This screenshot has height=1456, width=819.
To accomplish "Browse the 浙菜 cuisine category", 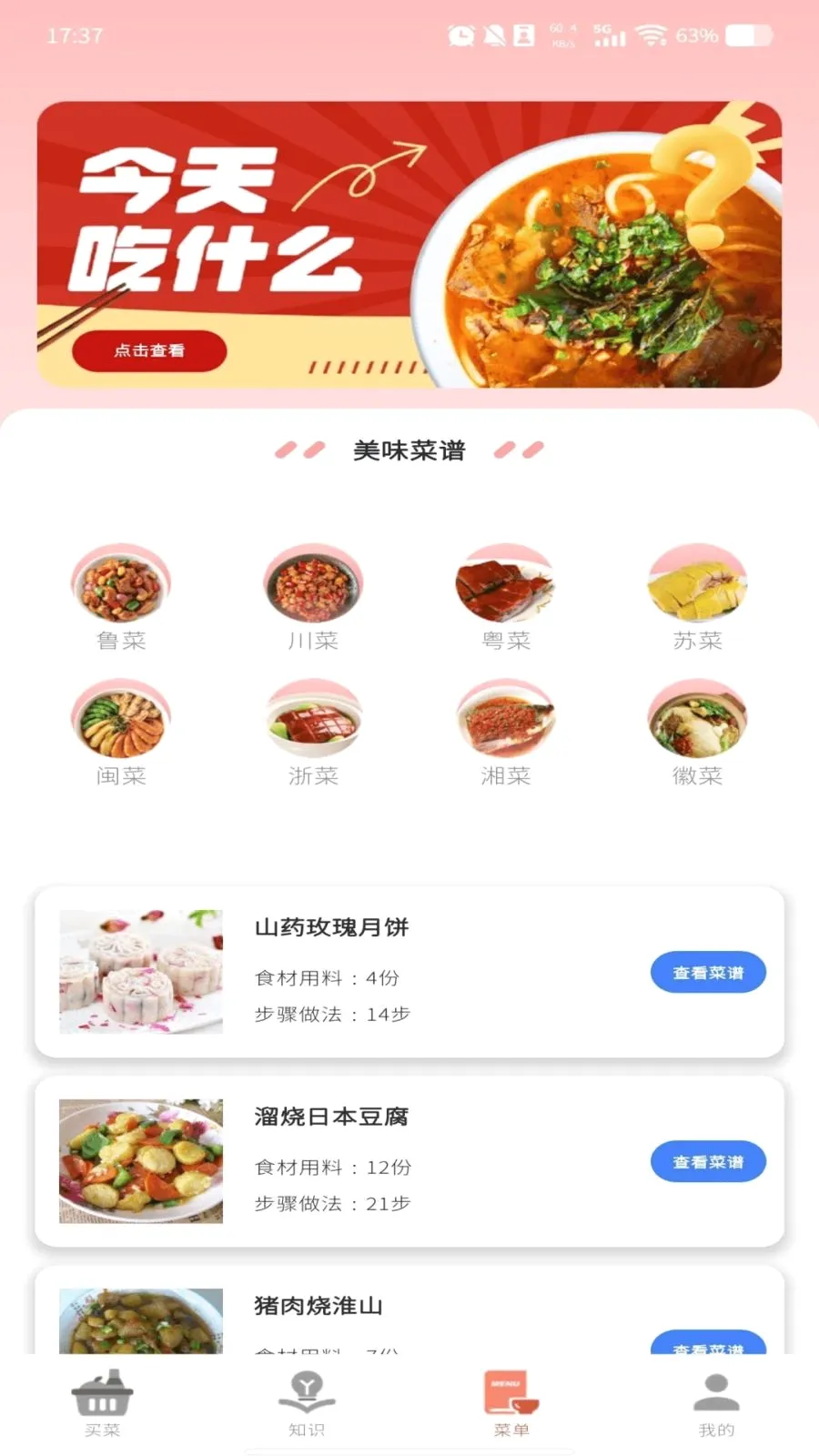I will click(313, 733).
